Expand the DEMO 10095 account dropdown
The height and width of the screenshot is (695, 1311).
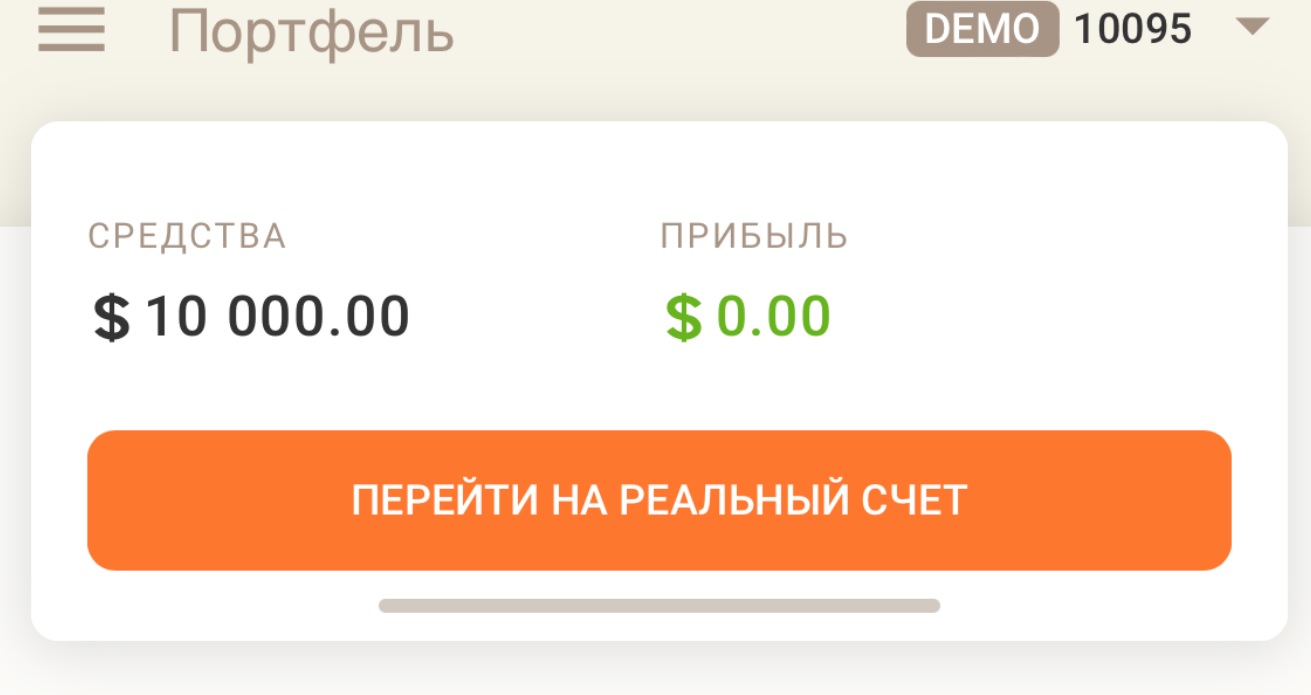tap(1252, 28)
